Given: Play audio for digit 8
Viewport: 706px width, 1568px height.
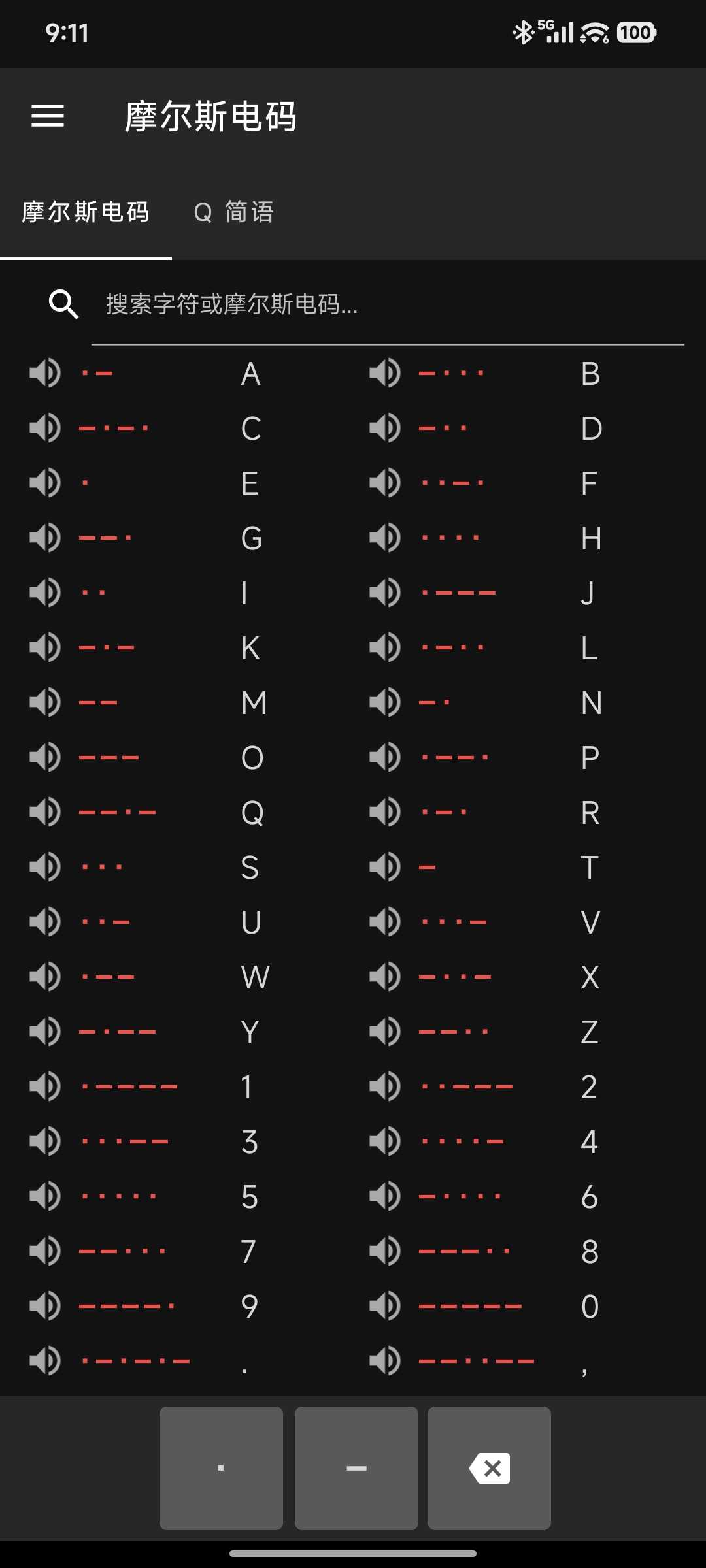Looking at the screenshot, I should click(385, 1252).
